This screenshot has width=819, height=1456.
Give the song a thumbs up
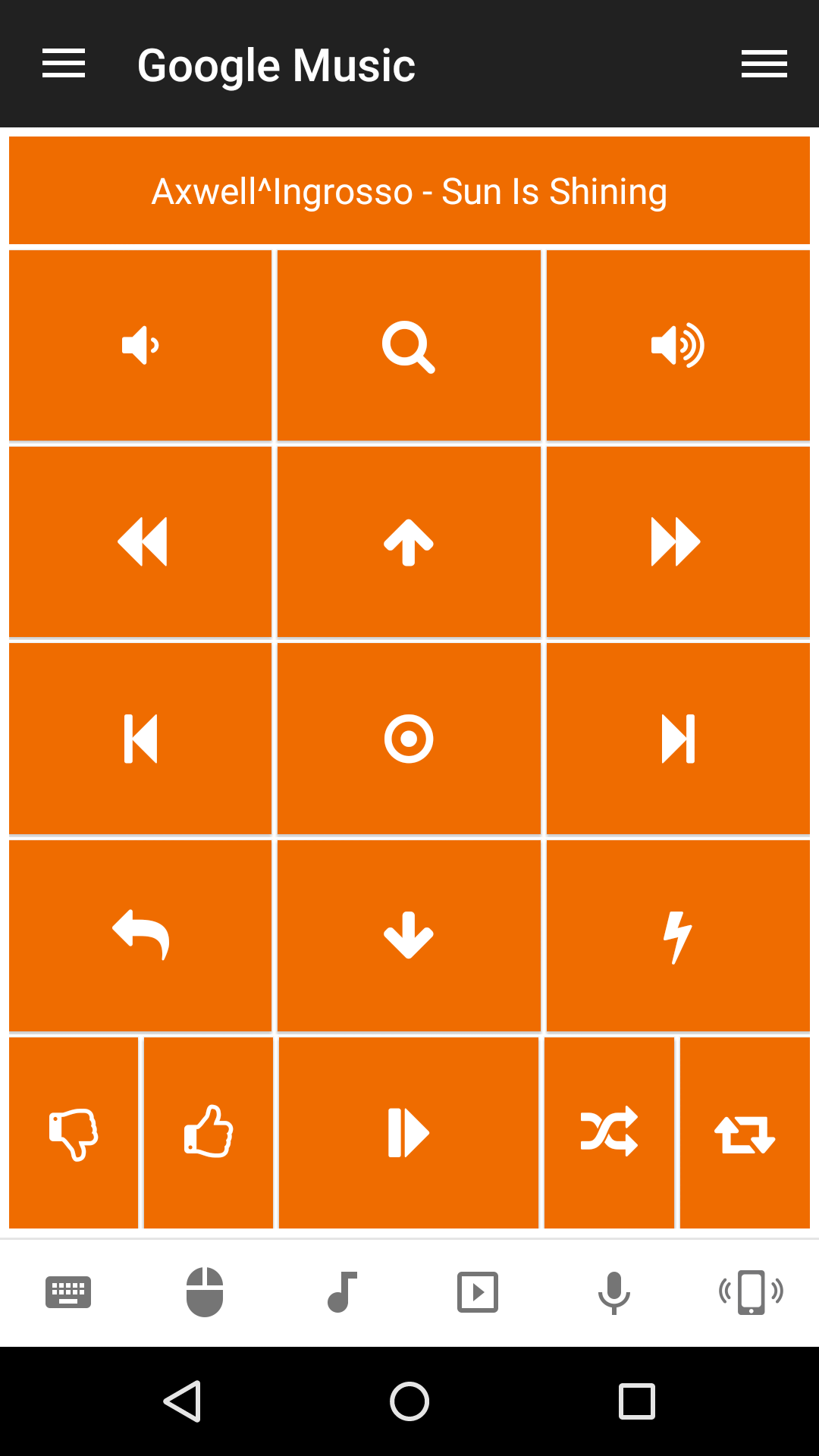pos(209,1133)
